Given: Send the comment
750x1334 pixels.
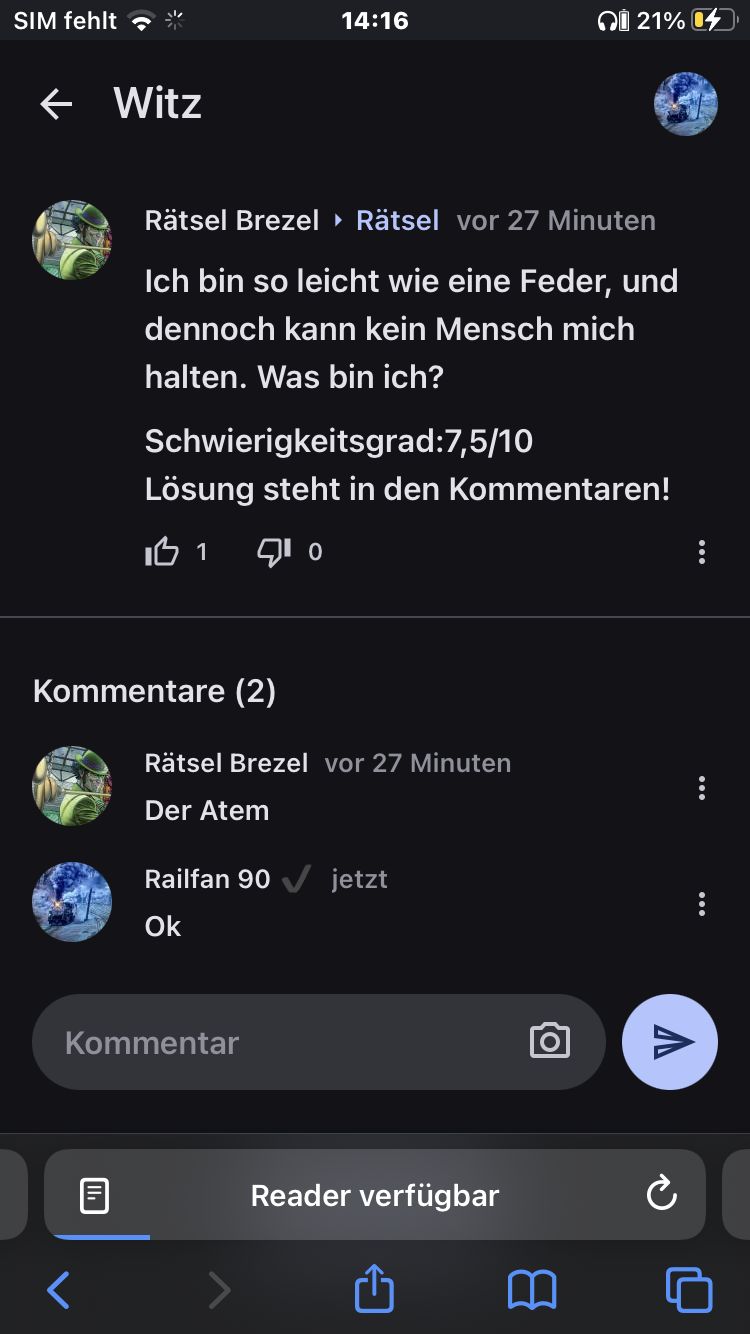Looking at the screenshot, I should (670, 1042).
